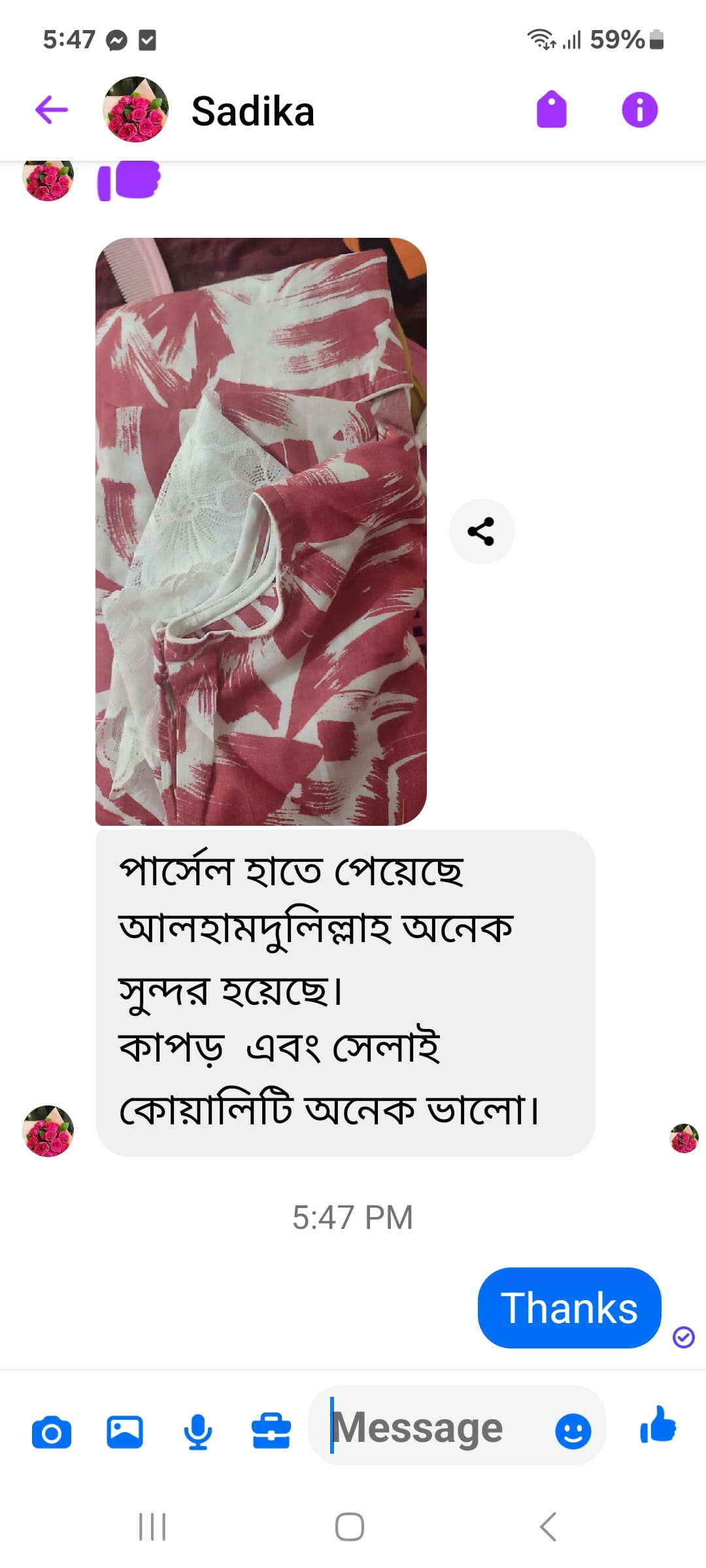Open gallery to send an image
The image size is (706, 1568).
(125, 1432)
